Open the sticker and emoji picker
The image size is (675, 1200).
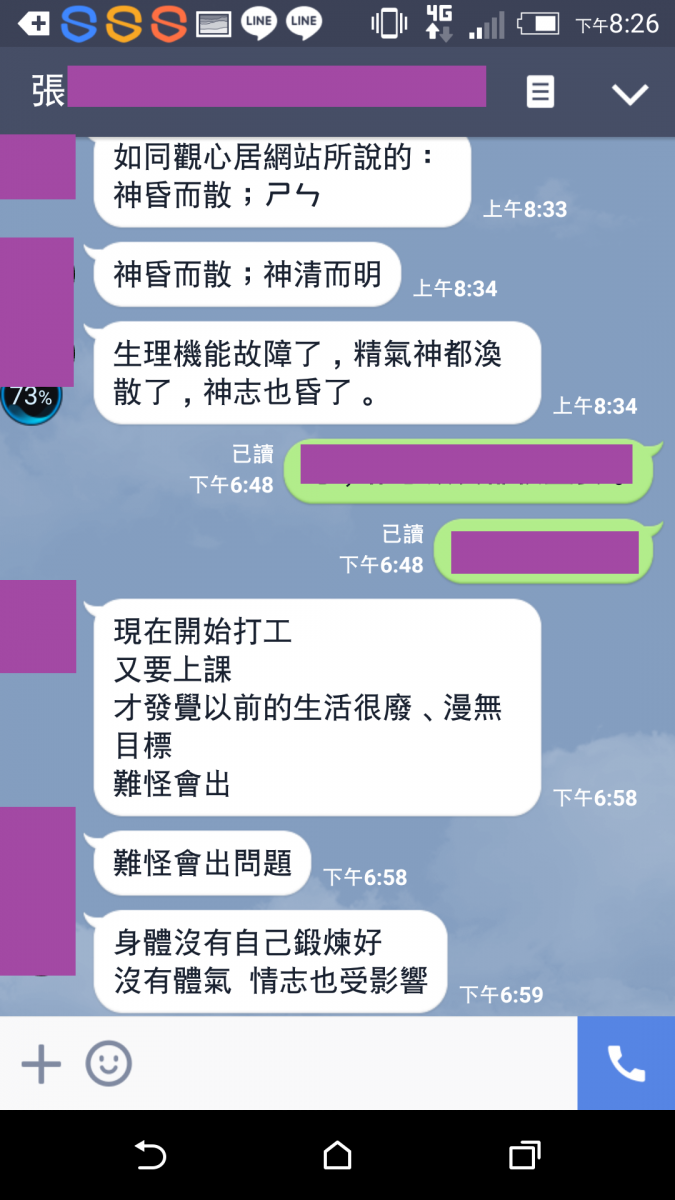[x=108, y=1064]
